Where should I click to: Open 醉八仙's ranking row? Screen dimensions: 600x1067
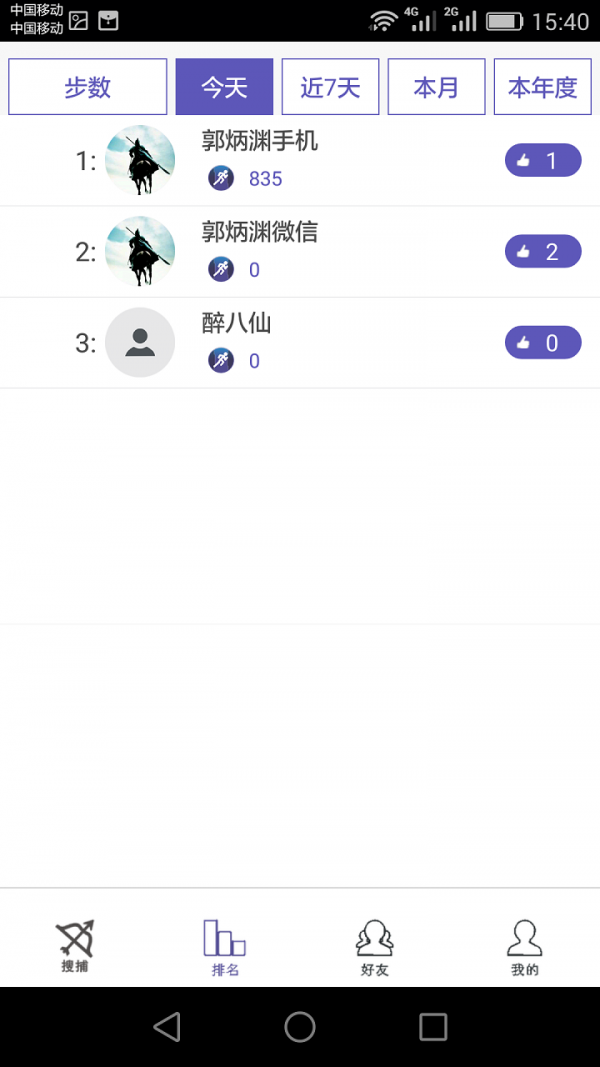tap(300, 343)
